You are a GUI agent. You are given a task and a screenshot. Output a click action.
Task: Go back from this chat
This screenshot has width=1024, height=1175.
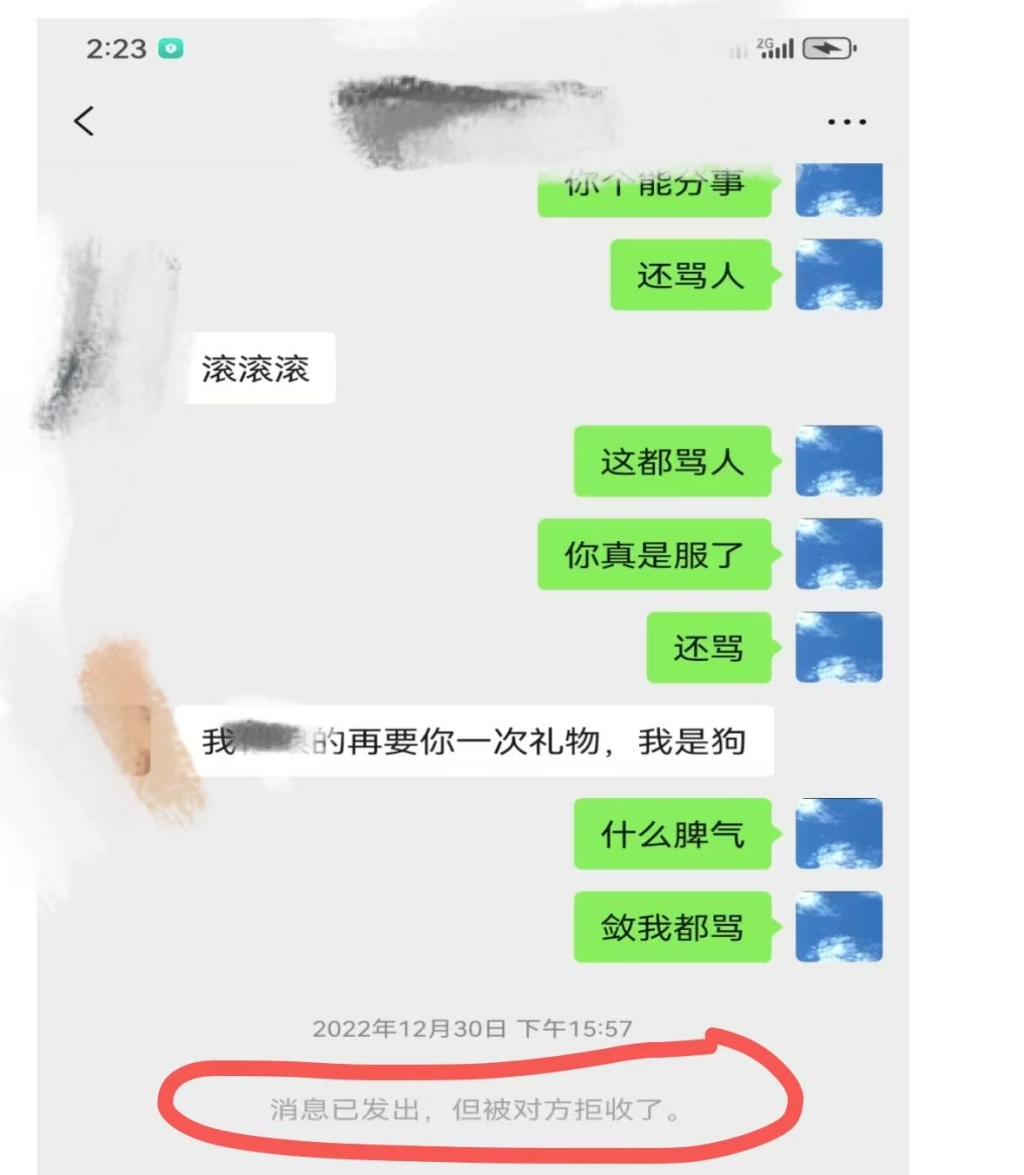coord(84,121)
